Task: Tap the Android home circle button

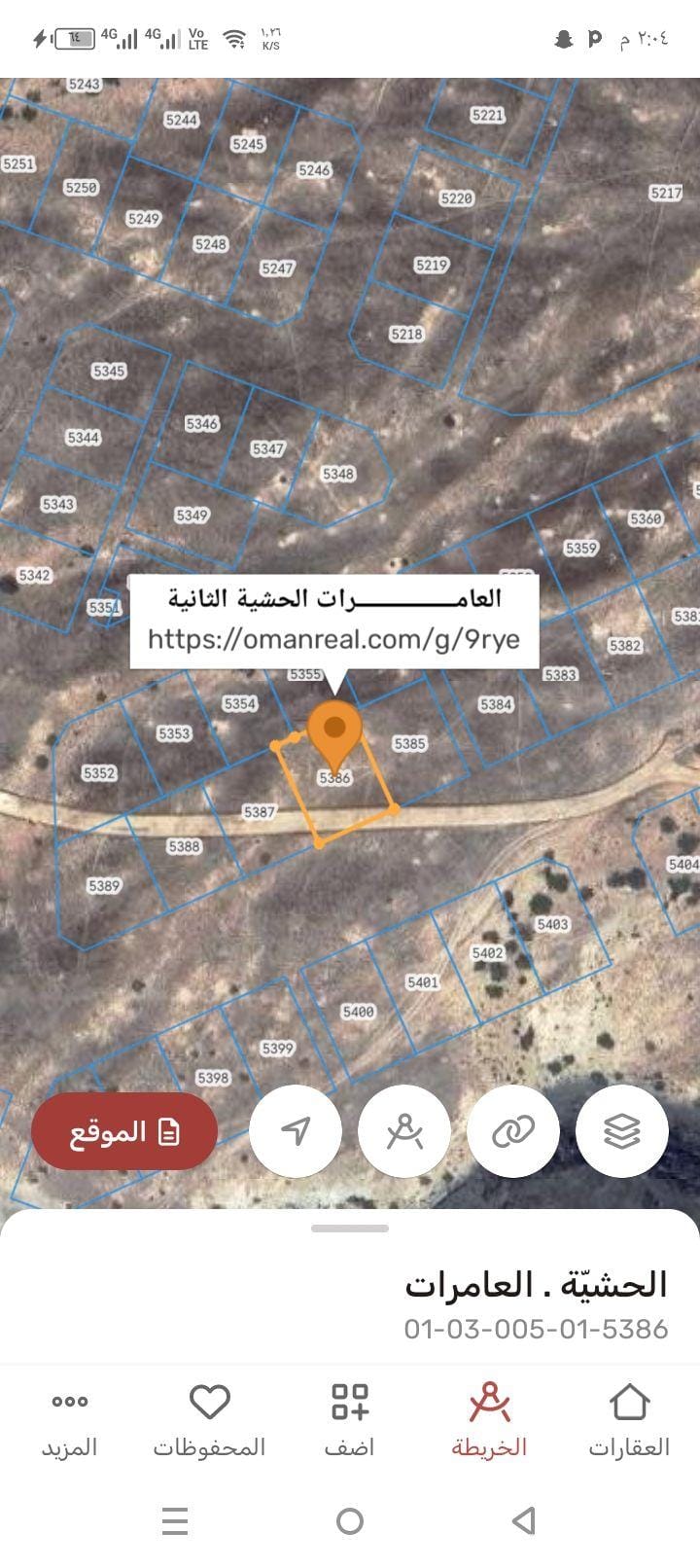Action: click(350, 1522)
